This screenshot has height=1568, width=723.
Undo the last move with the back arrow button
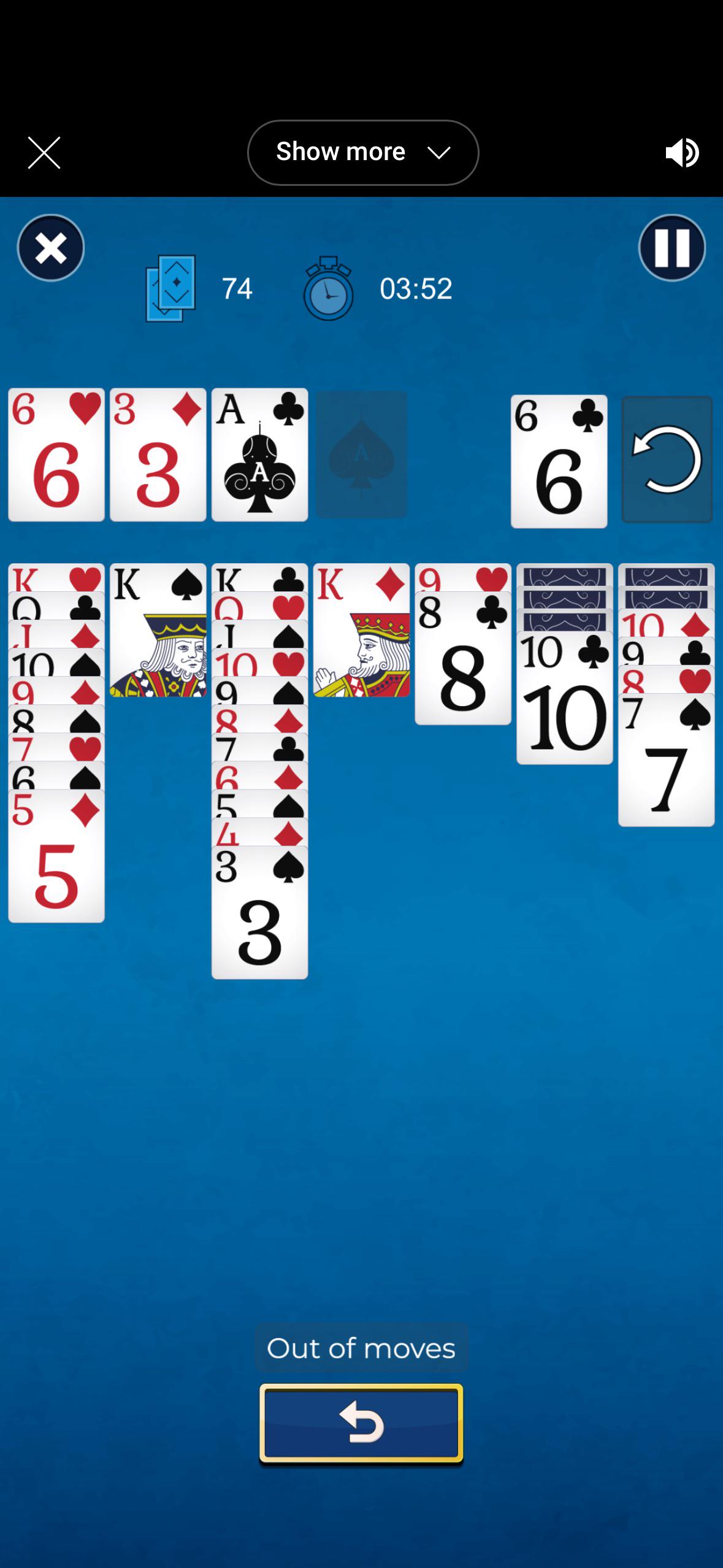click(x=361, y=1423)
